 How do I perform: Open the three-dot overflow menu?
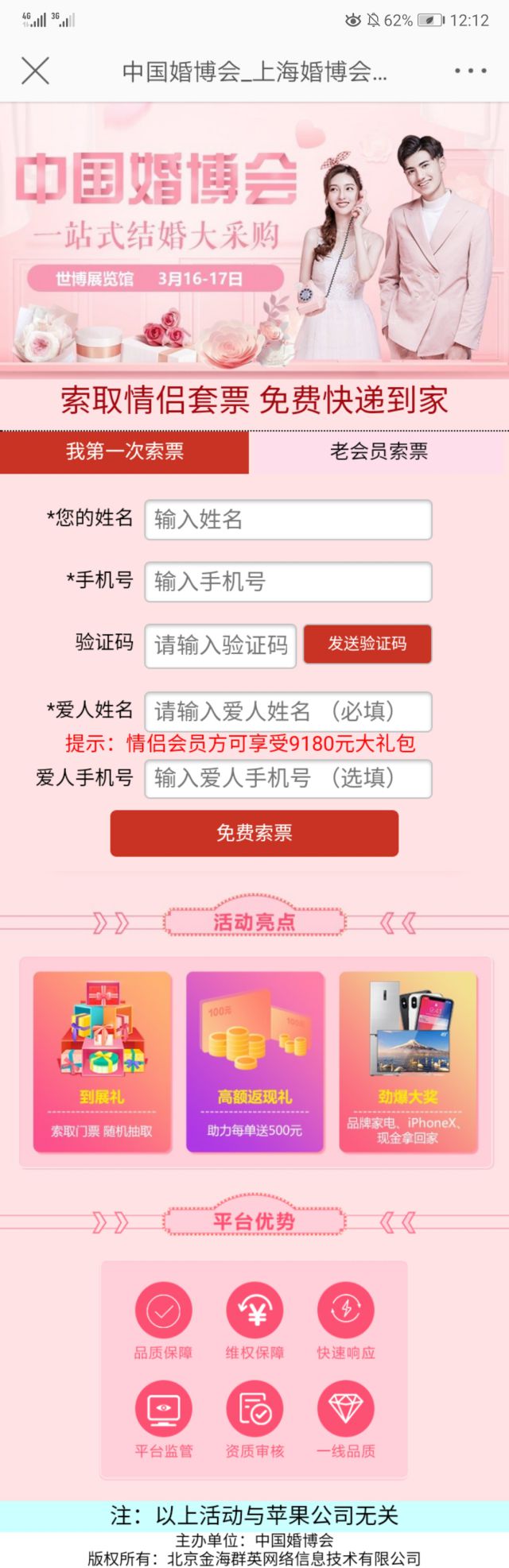[470, 71]
